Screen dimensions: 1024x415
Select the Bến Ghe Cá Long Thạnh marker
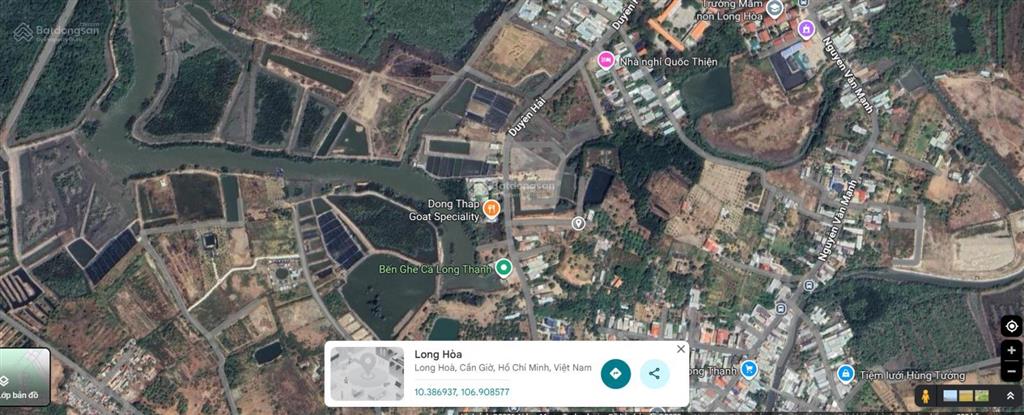(504, 267)
